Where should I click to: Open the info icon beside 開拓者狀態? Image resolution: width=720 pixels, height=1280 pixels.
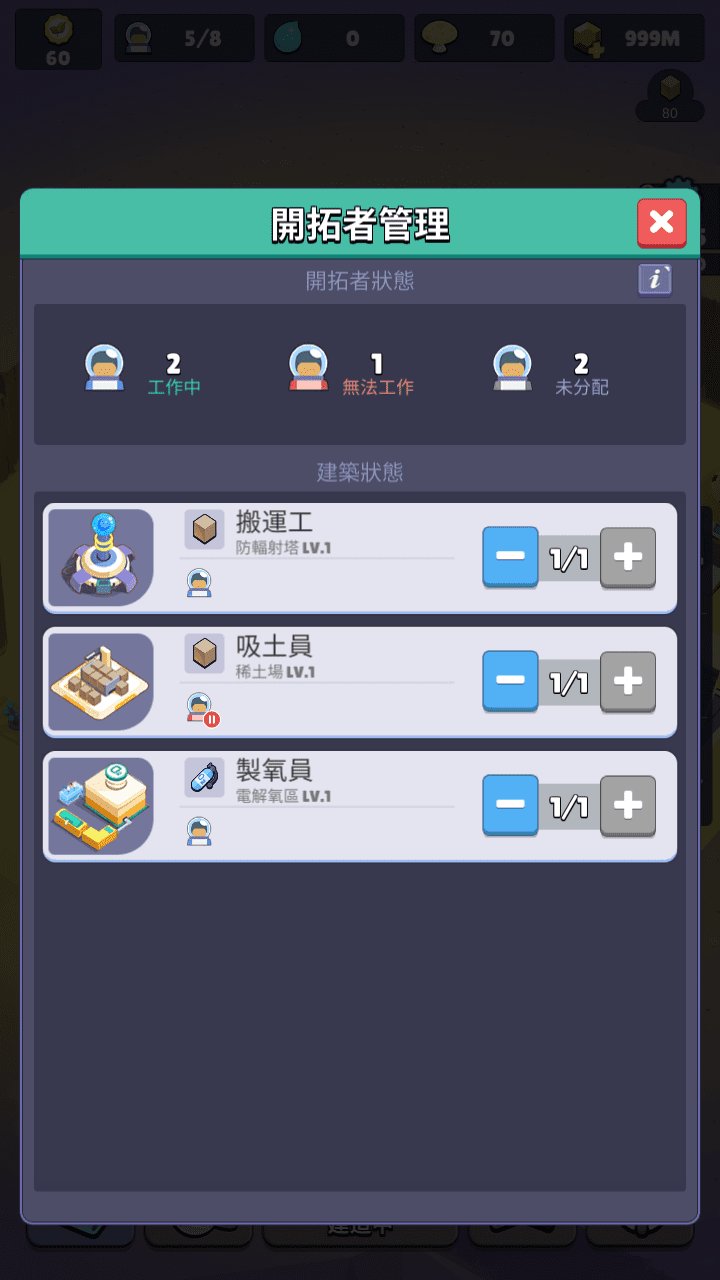[655, 280]
